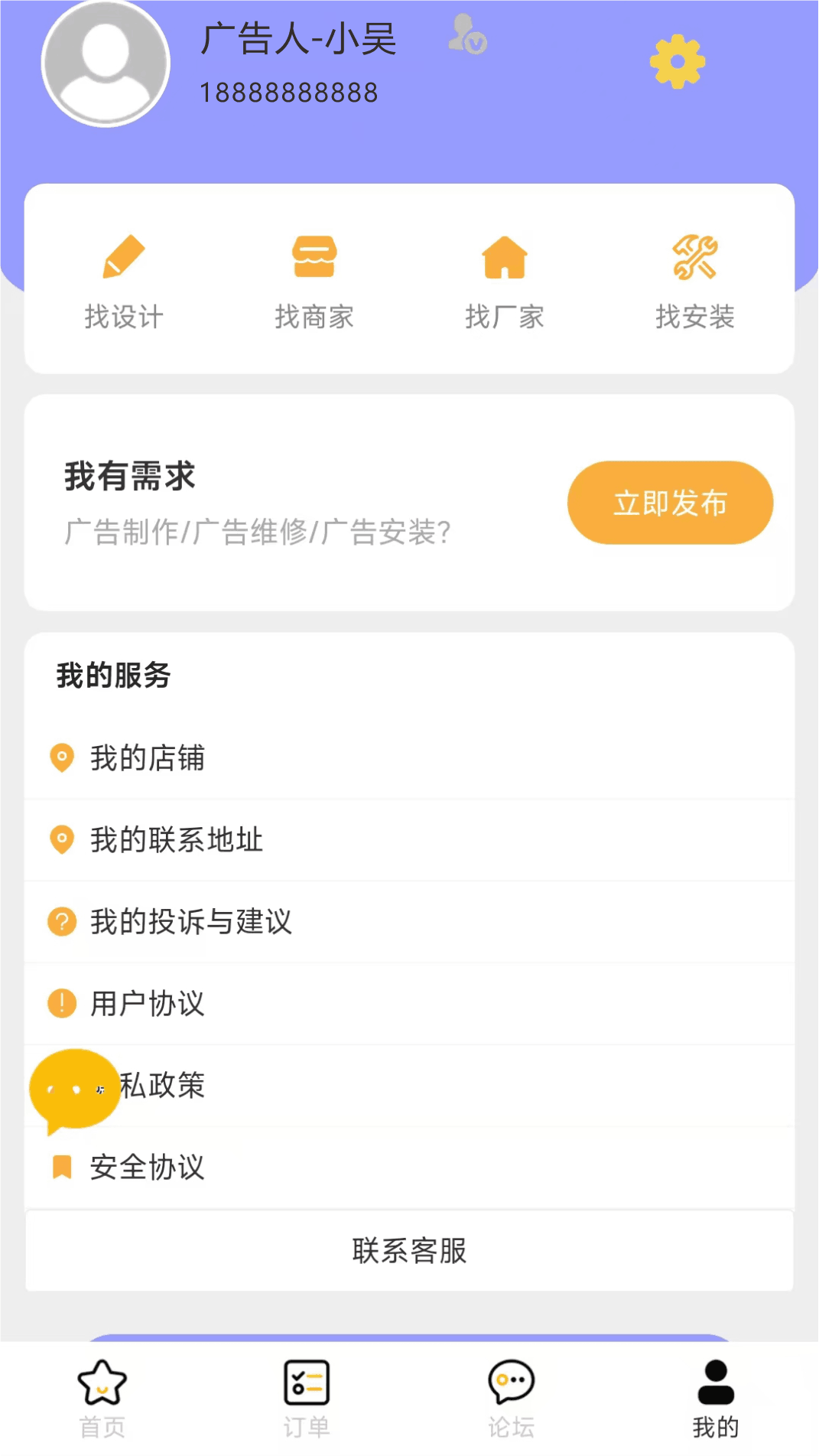Open 联系客服 customer service
This screenshot has height=1456, width=819.
[x=409, y=1251]
